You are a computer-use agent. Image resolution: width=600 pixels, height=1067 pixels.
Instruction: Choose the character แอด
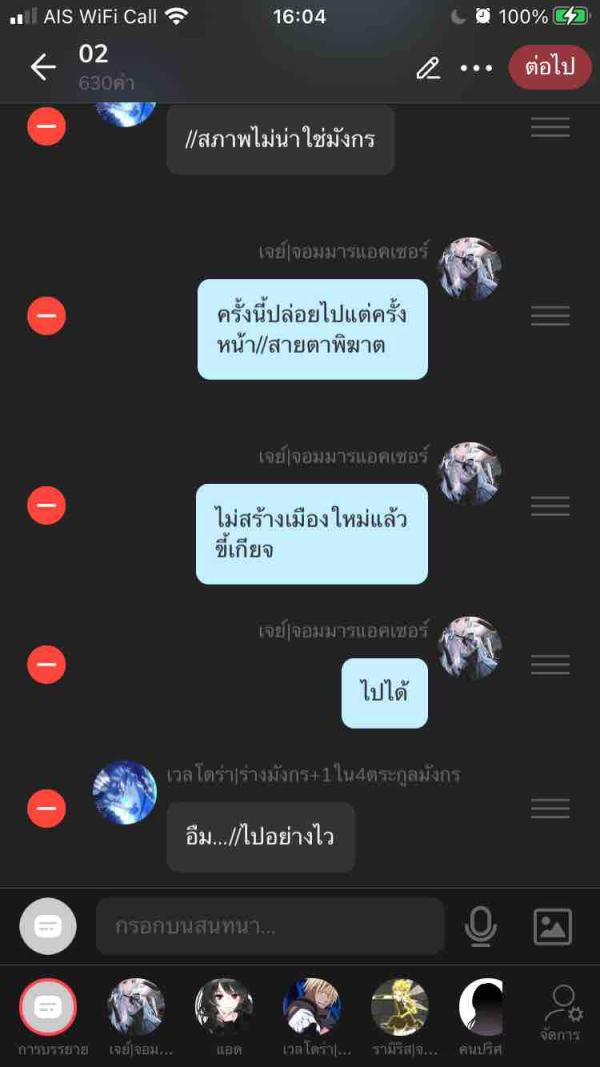pos(224,1007)
